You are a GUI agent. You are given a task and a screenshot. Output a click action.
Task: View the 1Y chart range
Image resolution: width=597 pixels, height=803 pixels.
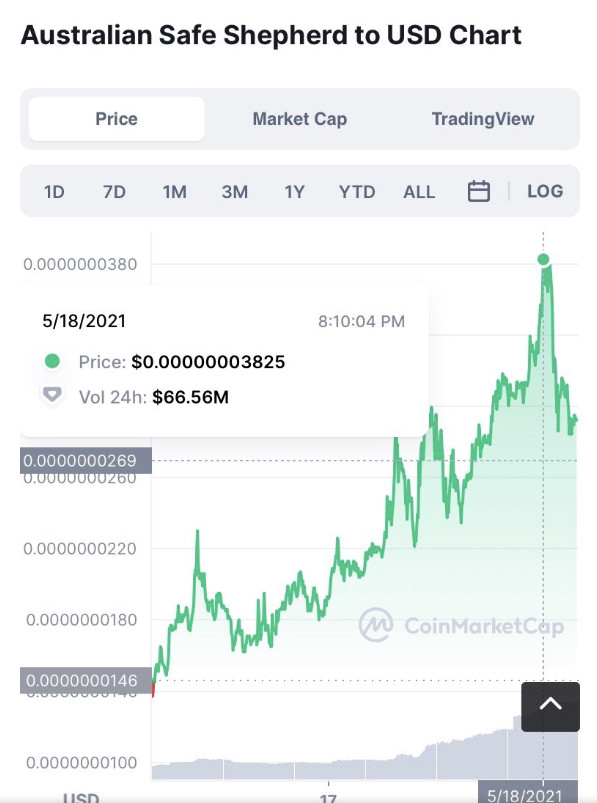[294, 192]
